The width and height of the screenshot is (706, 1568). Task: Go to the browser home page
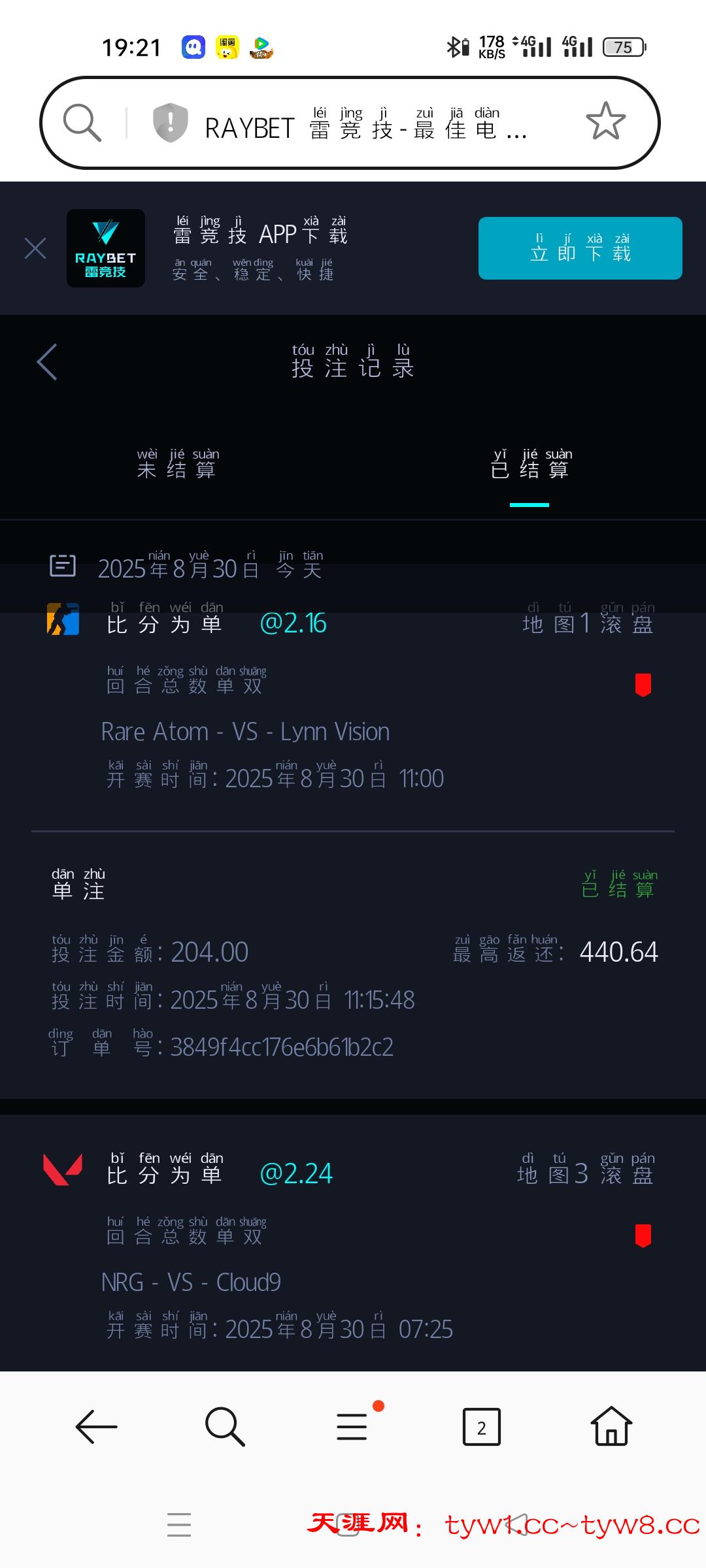tap(611, 1426)
